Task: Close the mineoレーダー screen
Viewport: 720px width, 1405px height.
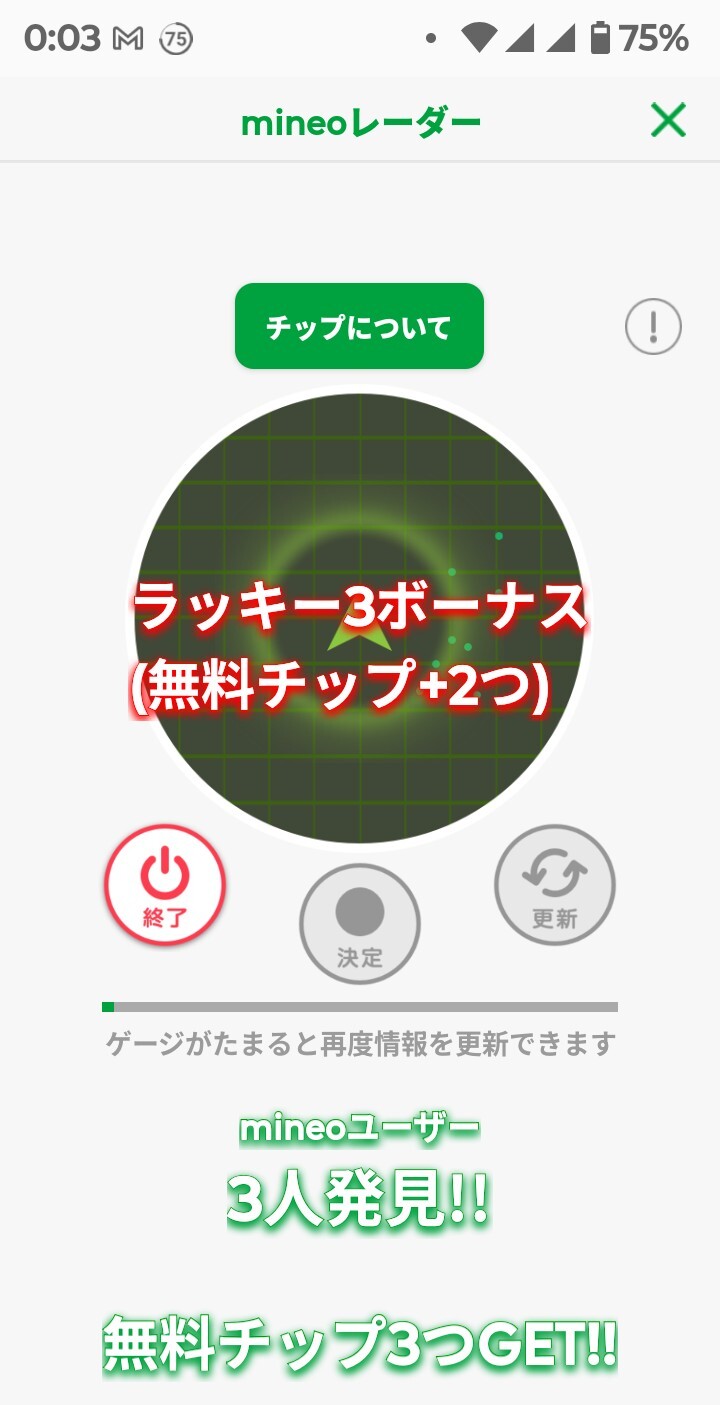Action: pos(668,121)
